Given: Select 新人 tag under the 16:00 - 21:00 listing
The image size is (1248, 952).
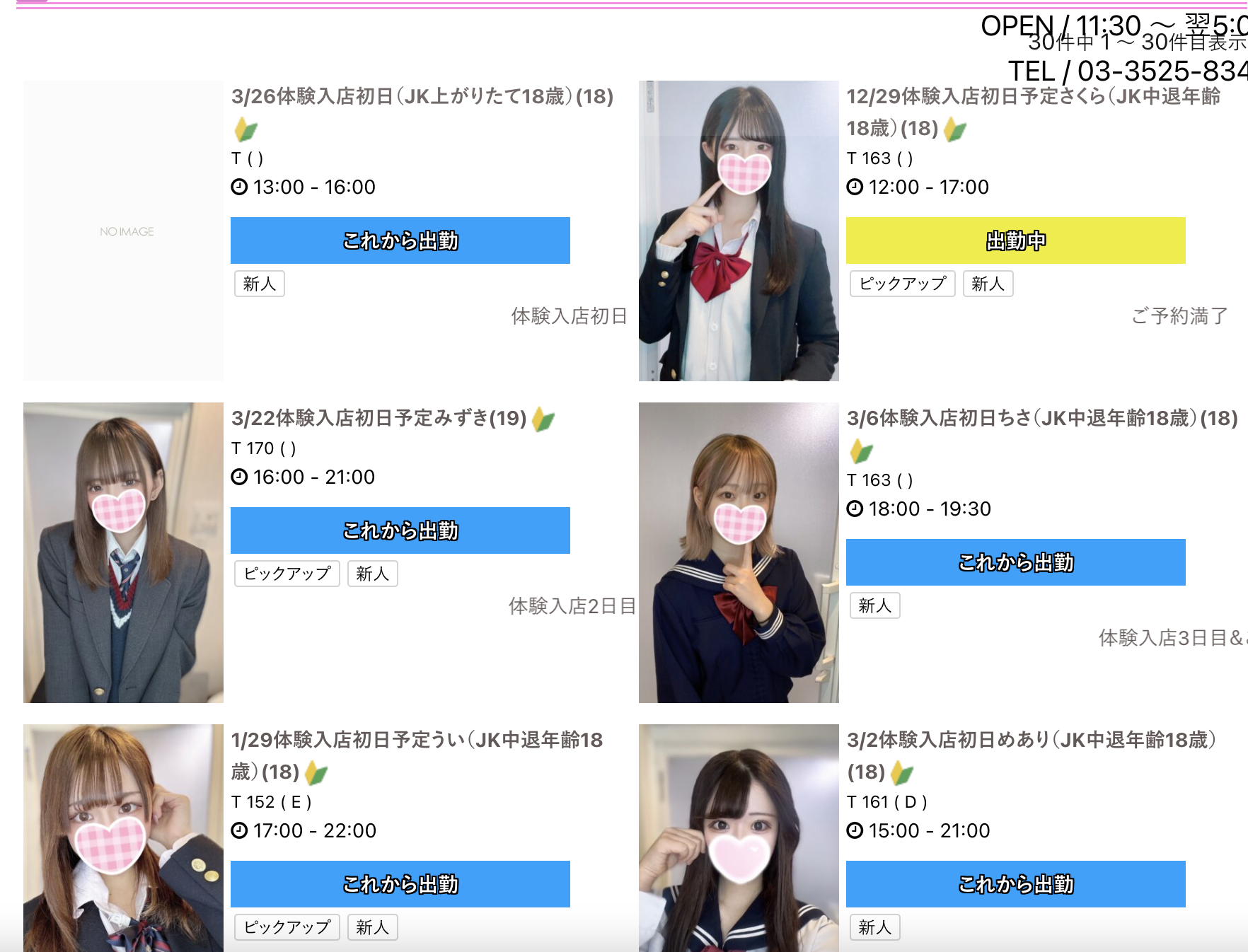Looking at the screenshot, I should tap(372, 574).
